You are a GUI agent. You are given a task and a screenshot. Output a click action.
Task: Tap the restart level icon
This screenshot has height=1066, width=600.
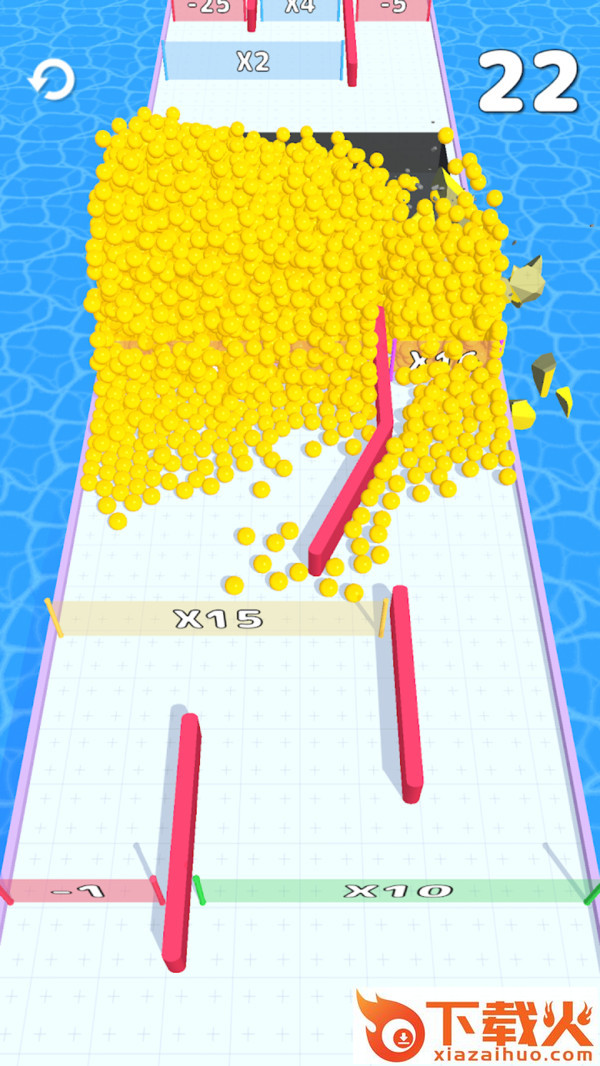tap(51, 80)
